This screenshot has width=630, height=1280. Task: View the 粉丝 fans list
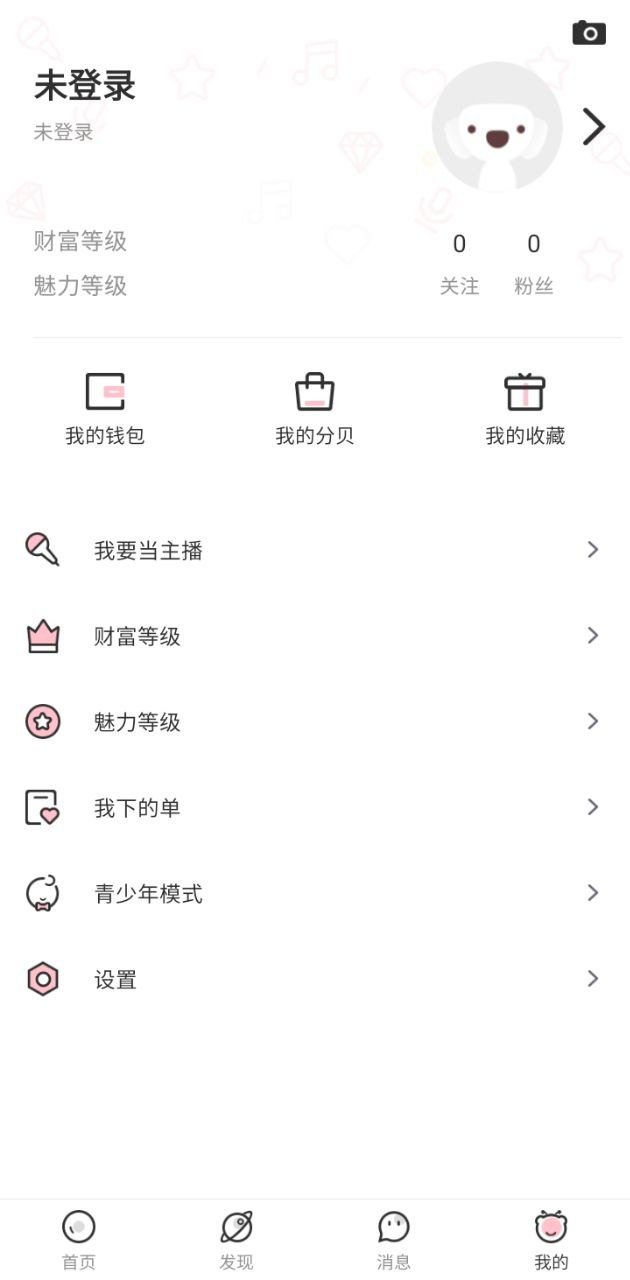click(534, 265)
